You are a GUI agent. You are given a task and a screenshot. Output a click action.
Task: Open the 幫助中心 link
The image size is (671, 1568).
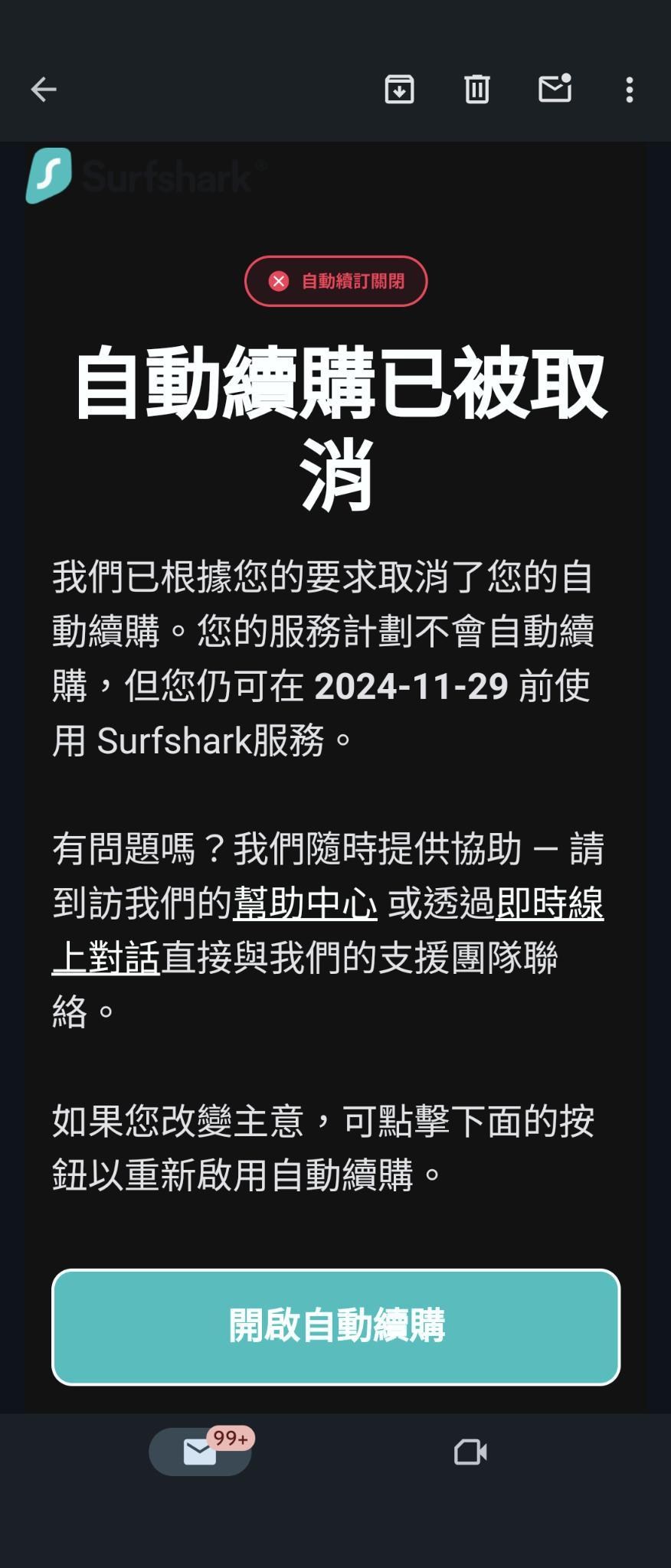(303, 903)
